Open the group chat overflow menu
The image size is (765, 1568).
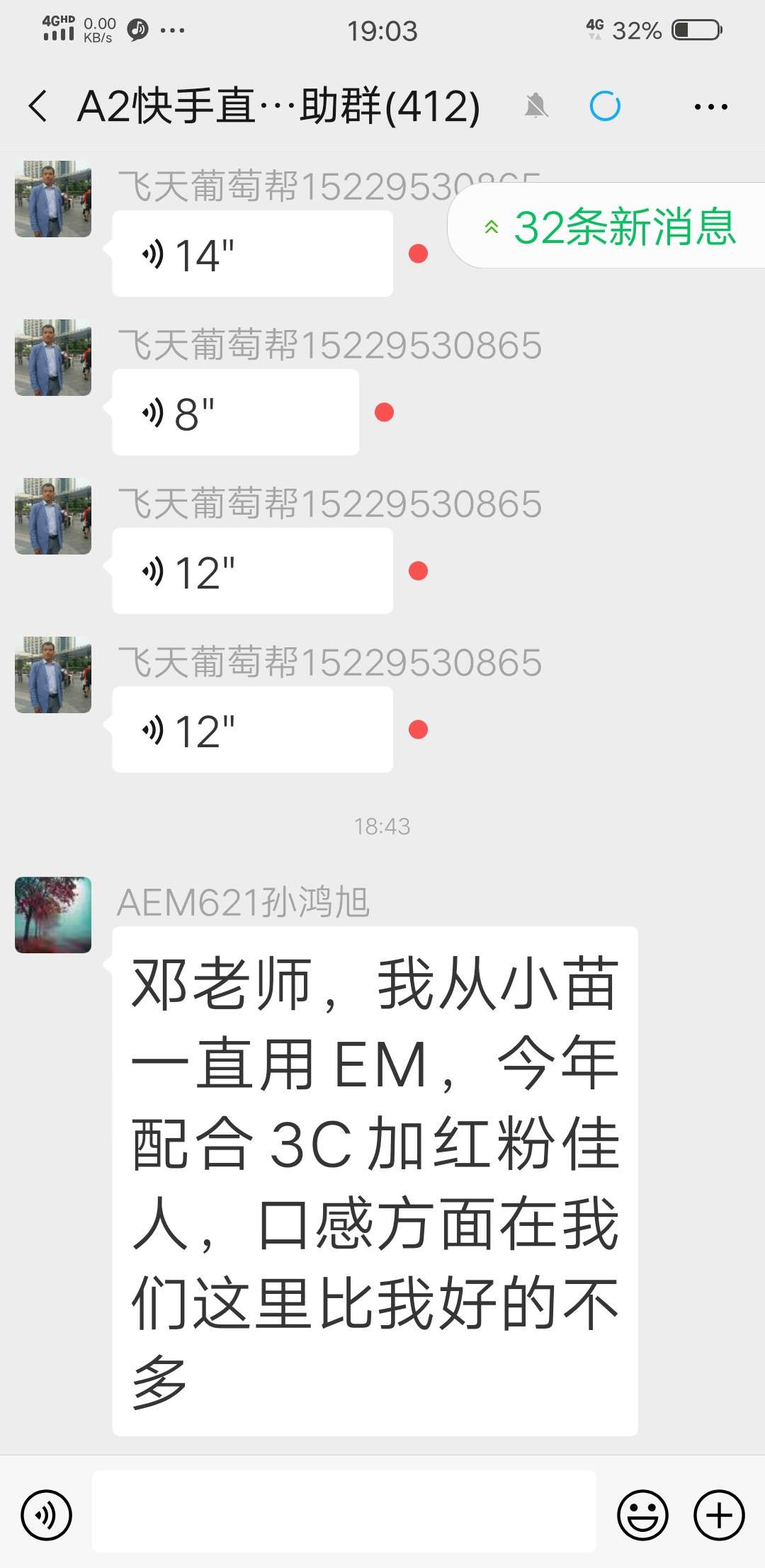710,107
